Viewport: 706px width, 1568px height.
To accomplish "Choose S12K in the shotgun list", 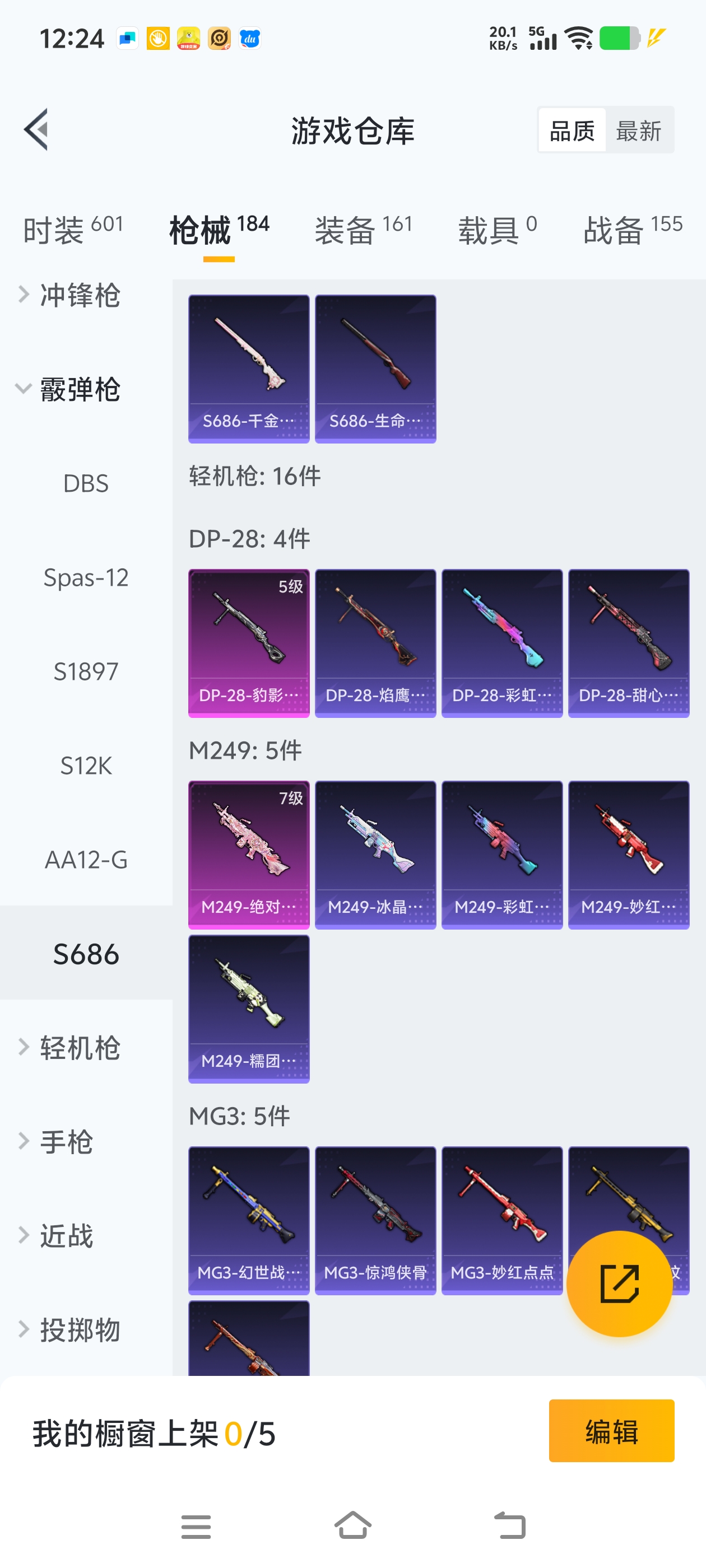I will pyautogui.click(x=86, y=766).
